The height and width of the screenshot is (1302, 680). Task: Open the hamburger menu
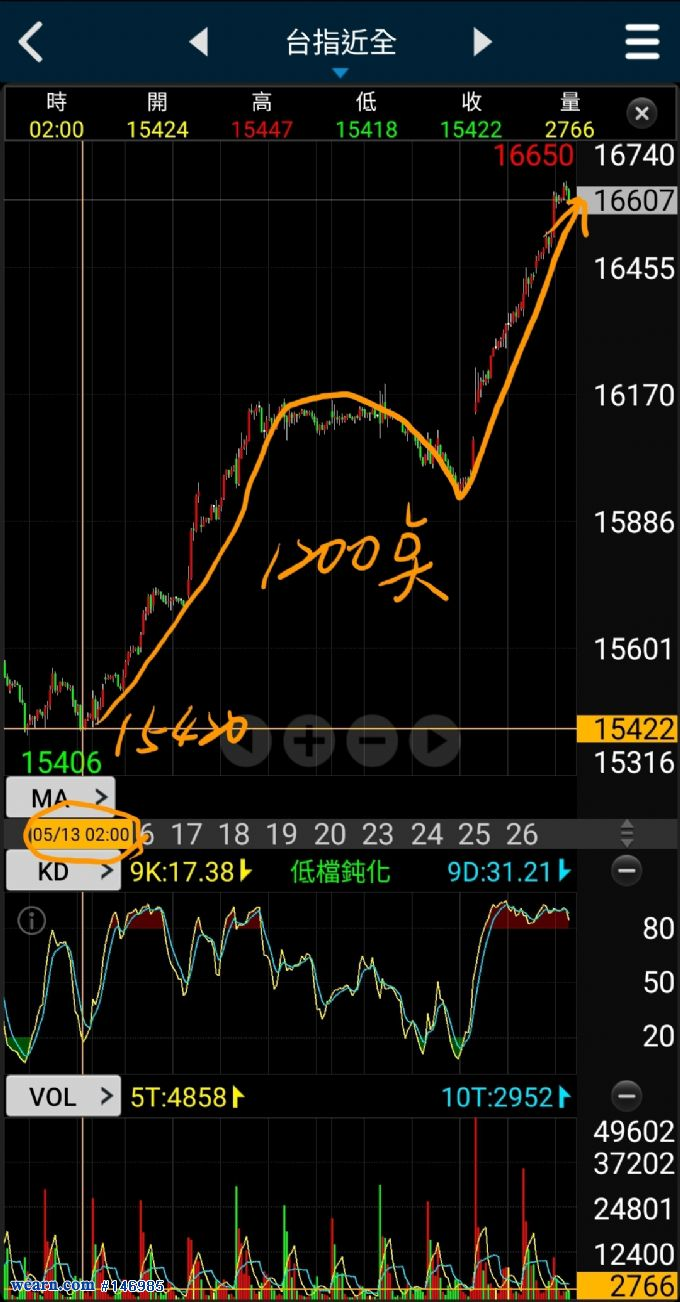(642, 42)
